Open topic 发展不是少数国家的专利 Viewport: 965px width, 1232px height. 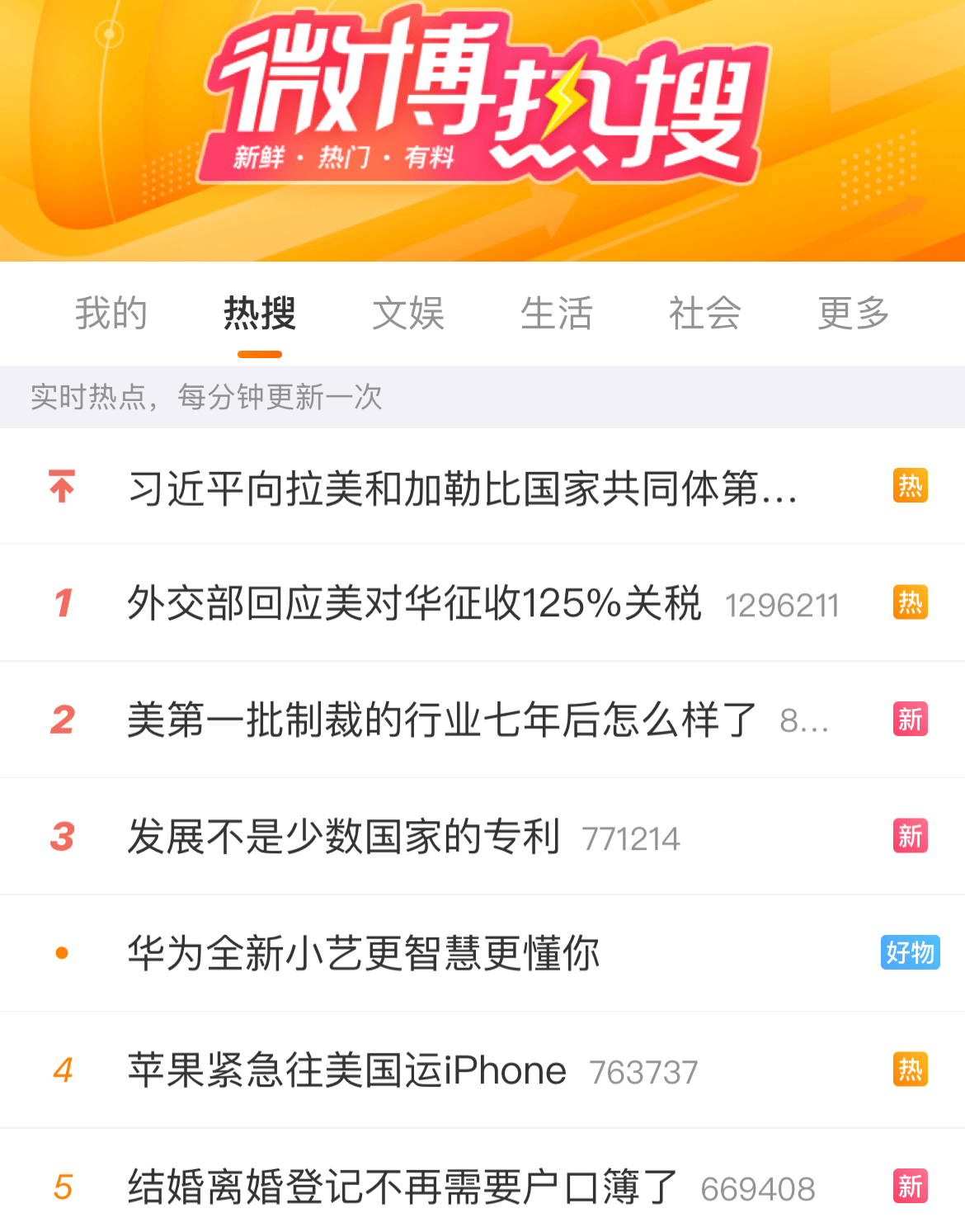(x=344, y=837)
